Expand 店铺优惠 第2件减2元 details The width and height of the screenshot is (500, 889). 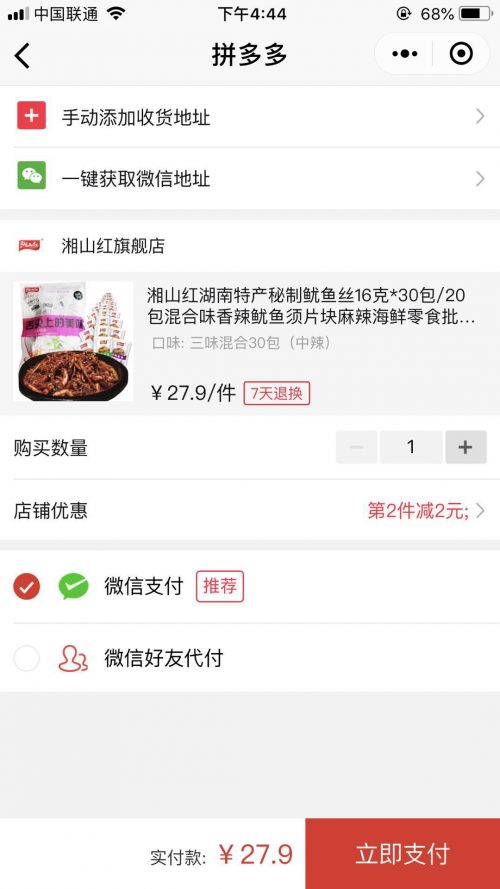[250, 510]
